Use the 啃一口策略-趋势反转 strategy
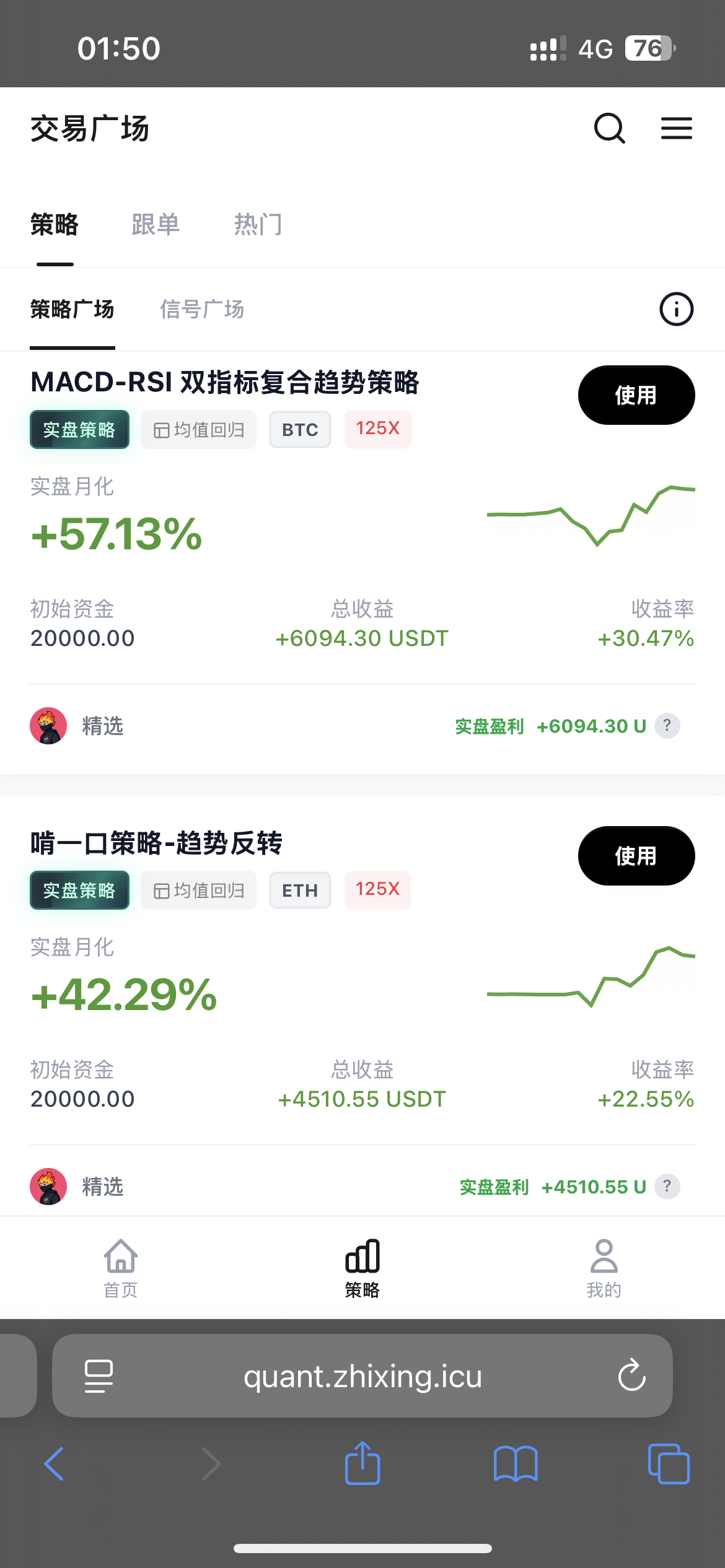725x1568 pixels. coord(636,856)
